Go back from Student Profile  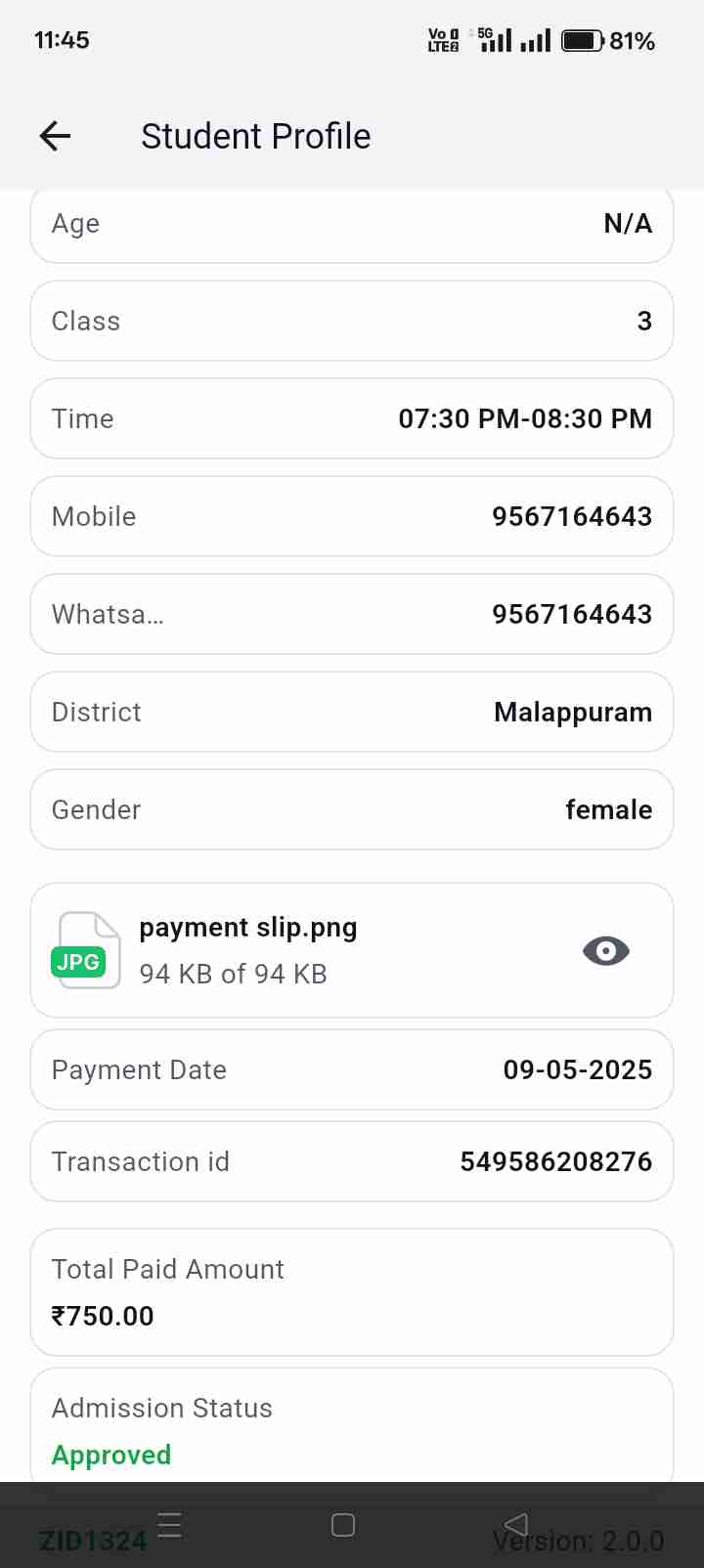pos(56,136)
